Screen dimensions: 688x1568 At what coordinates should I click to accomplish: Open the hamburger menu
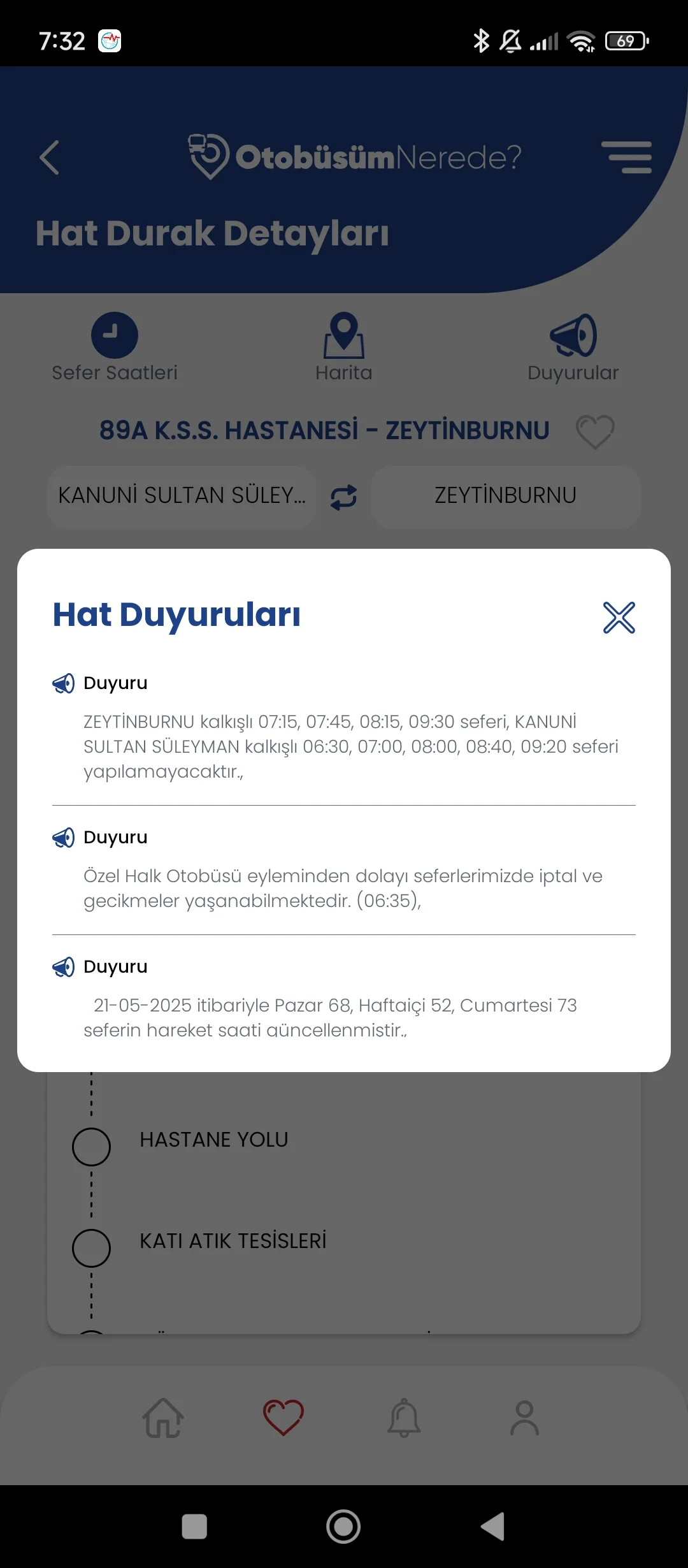coord(627,157)
